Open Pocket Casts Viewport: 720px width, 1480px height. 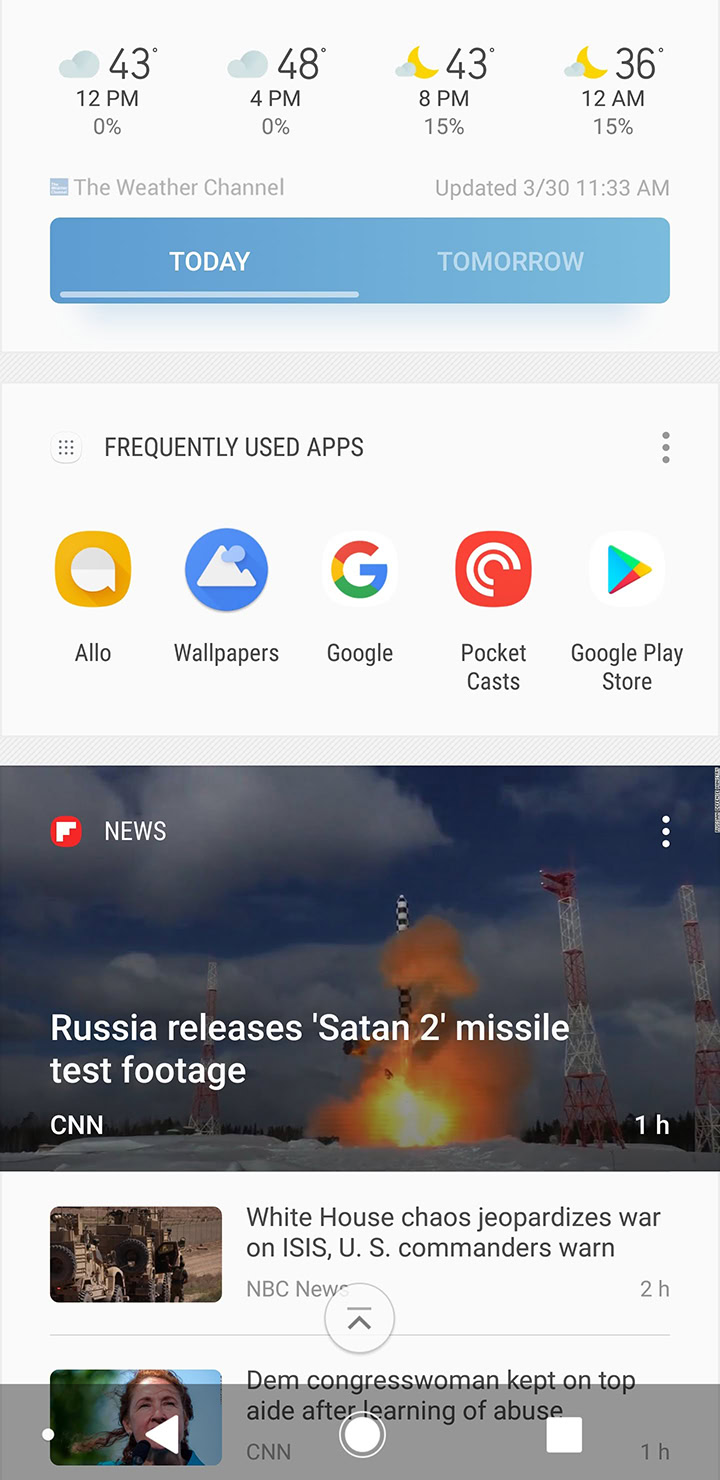pos(493,570)
